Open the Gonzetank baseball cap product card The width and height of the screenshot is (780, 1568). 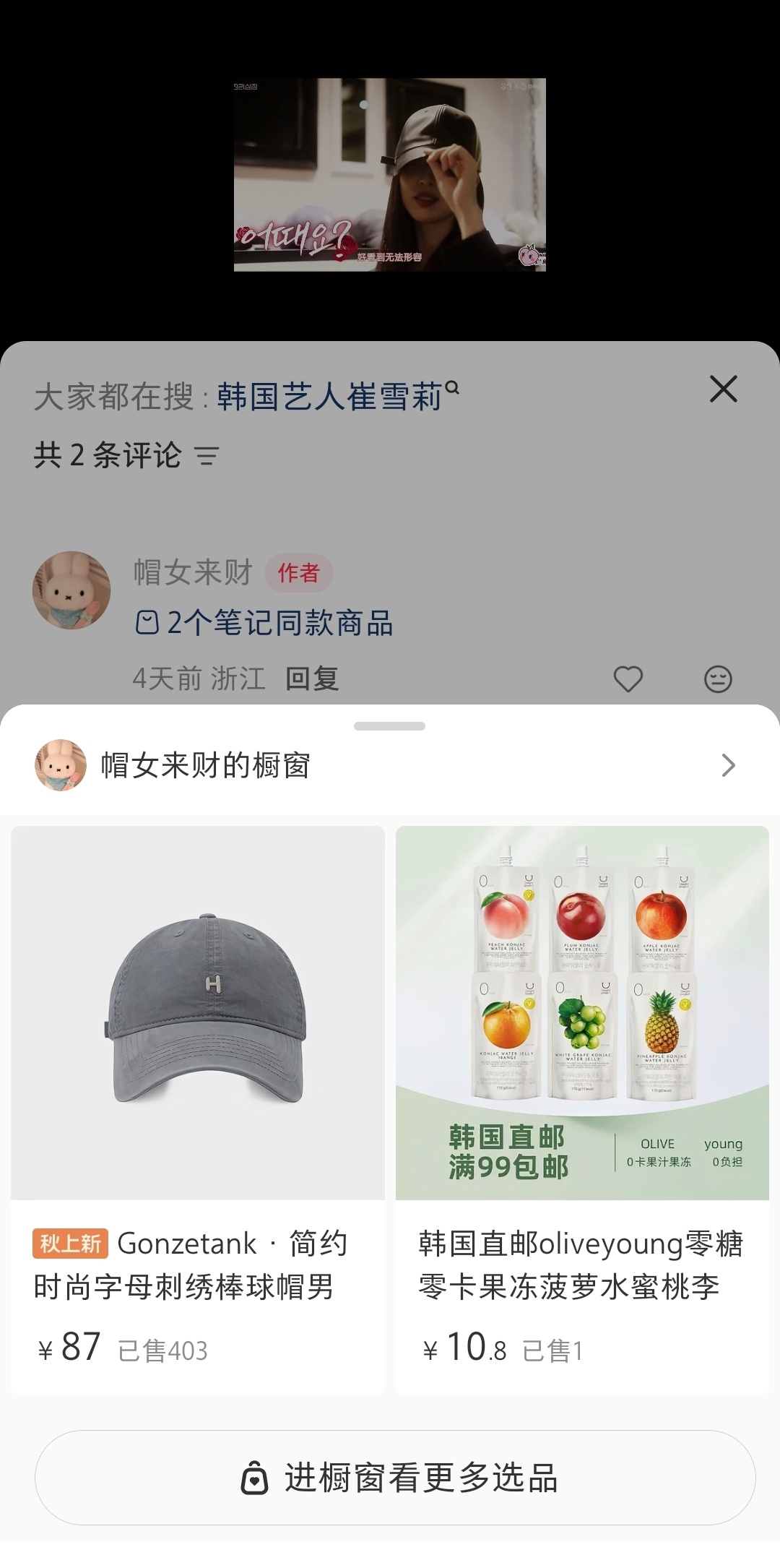[198, 1110]
